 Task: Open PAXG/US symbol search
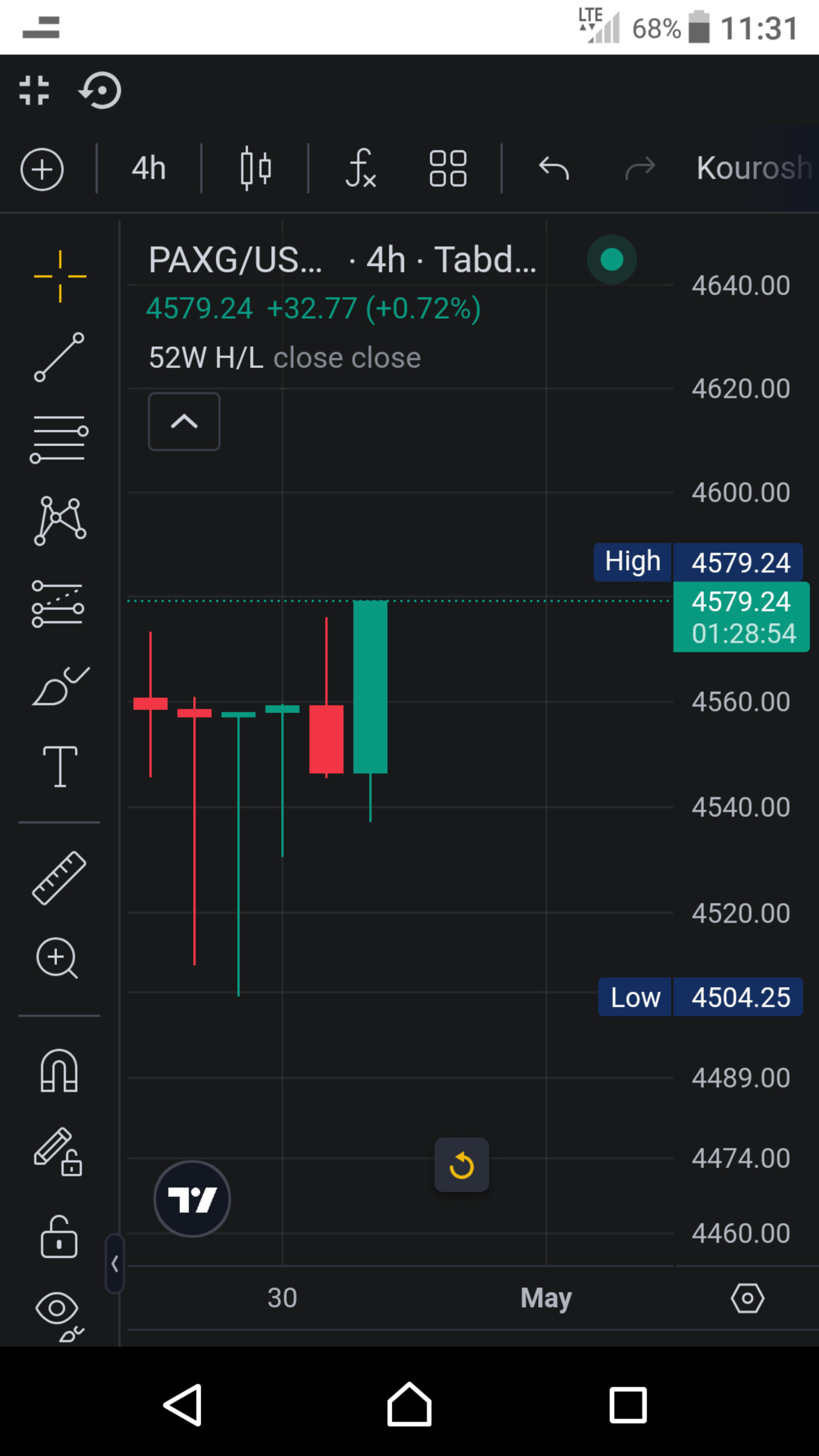pos(235,260)
